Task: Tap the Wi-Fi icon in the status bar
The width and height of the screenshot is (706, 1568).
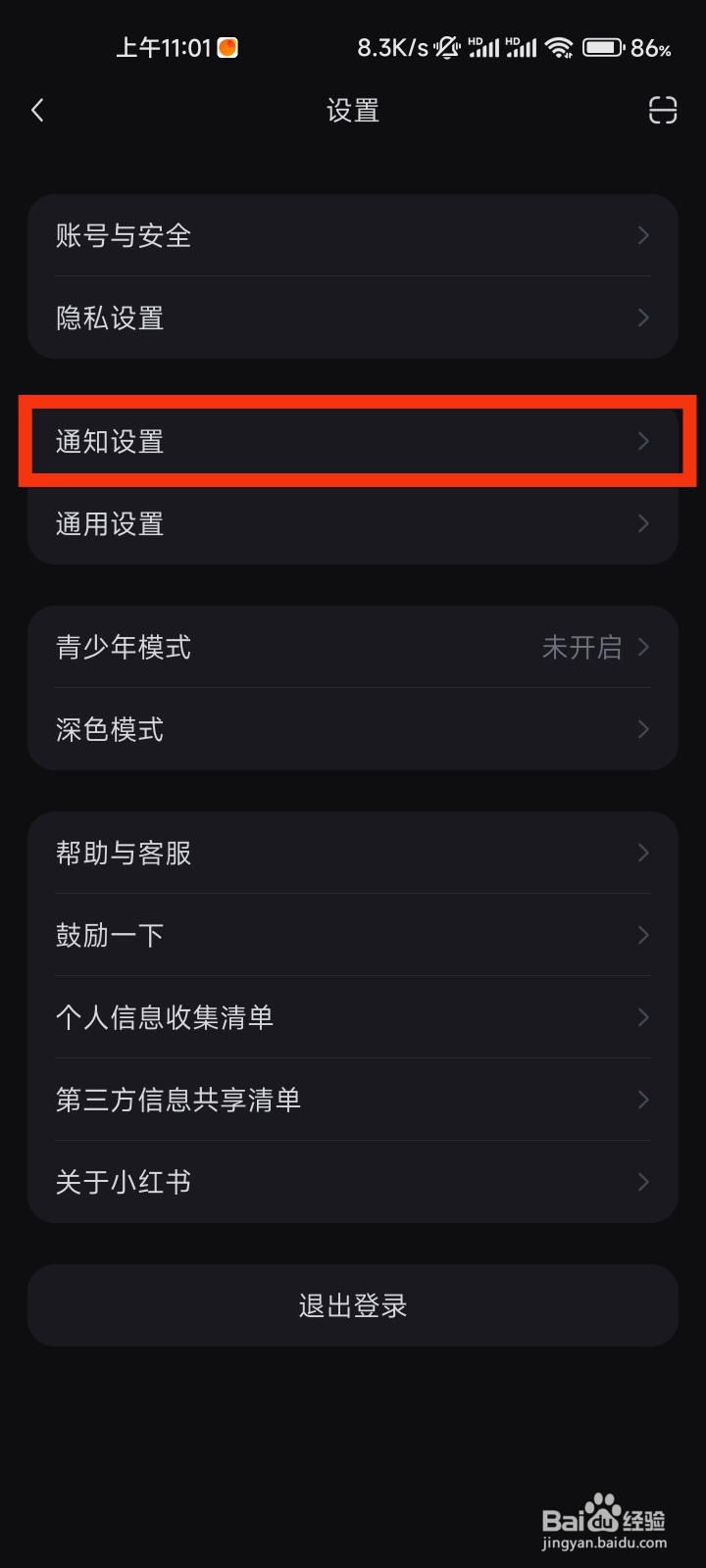Action: (560, 46)
